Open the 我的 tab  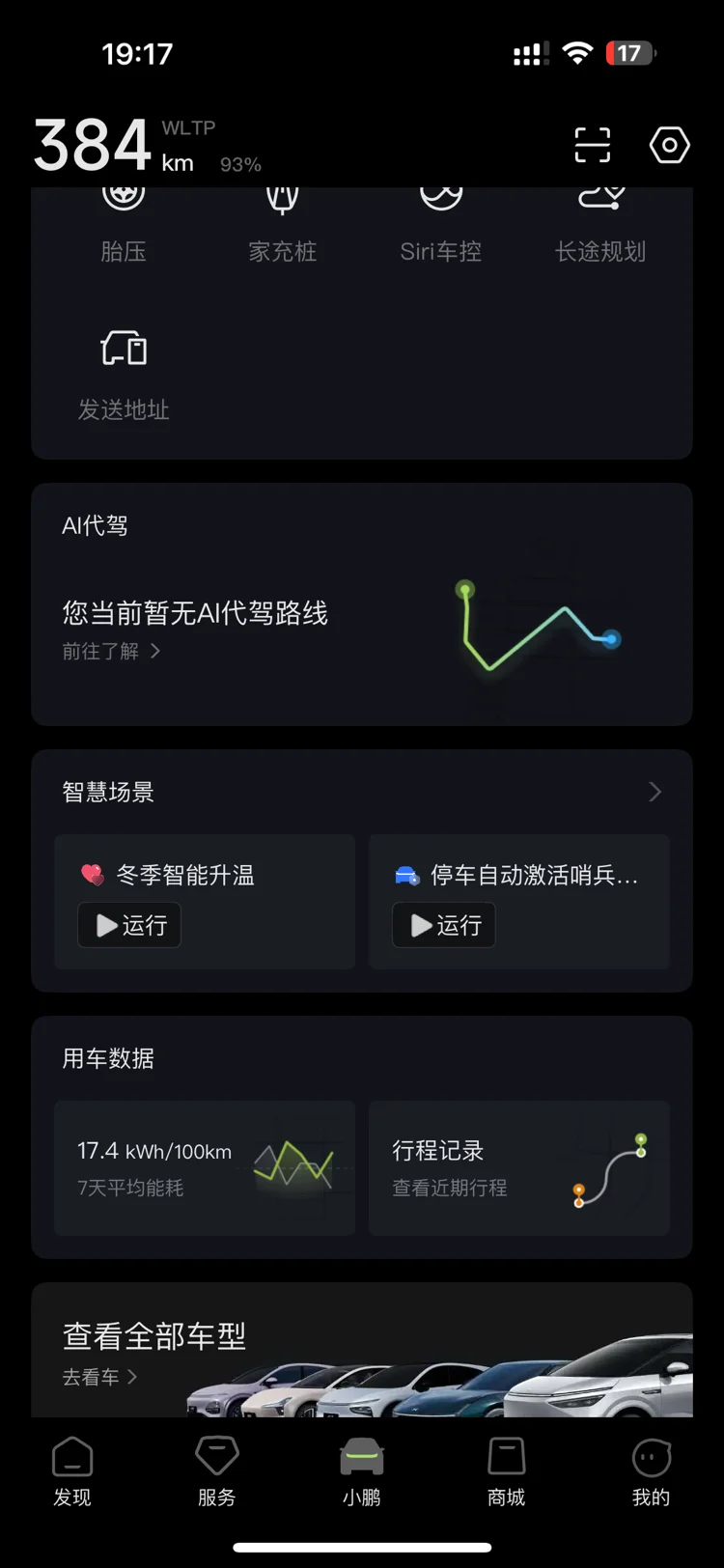[651, 1471]
